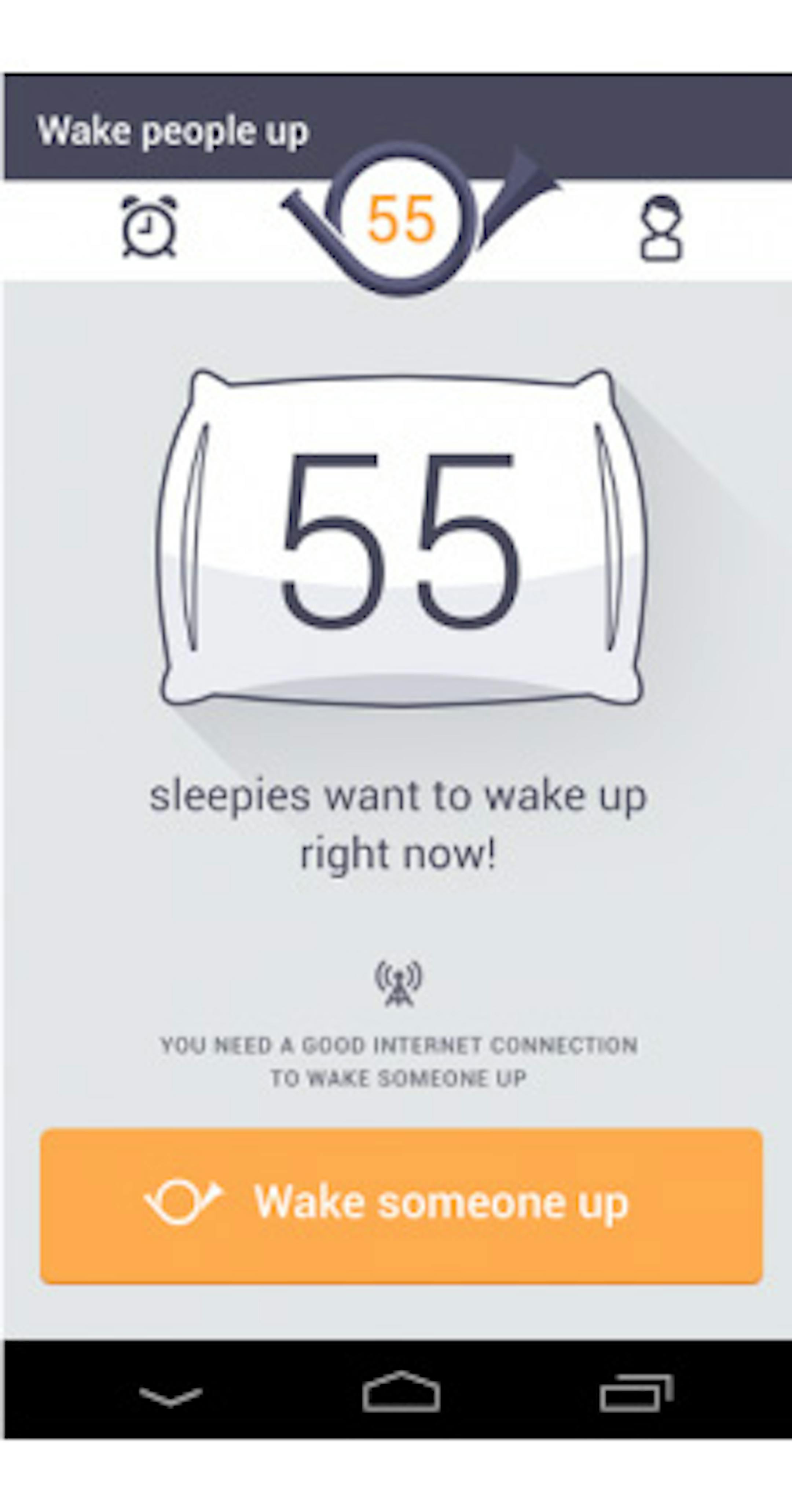Image resolution: width=792 pixels, height=1512 pixels.
Task: Go to the system home screen
Action: (x=401, y=1392)
